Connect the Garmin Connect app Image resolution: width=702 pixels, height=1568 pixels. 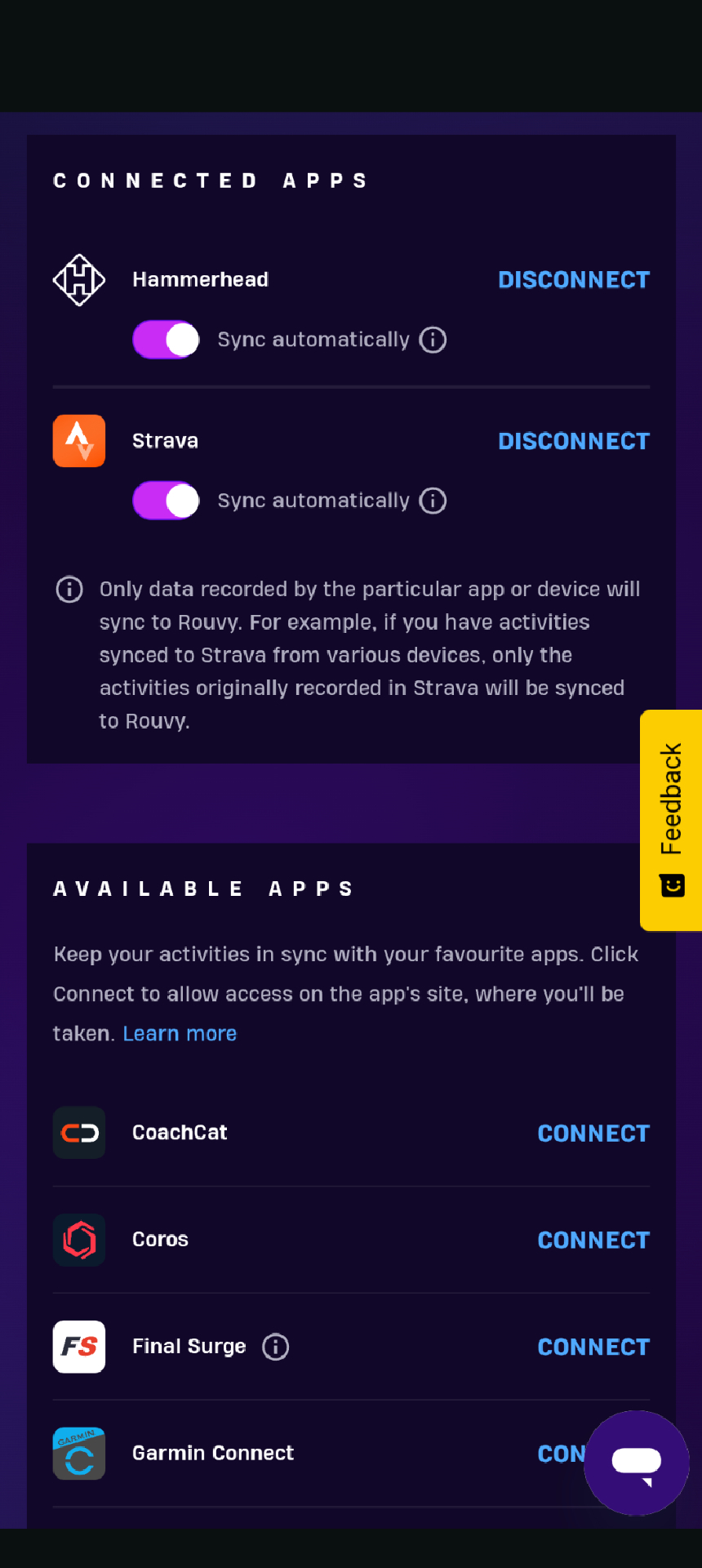click(x=561, y=1454)
